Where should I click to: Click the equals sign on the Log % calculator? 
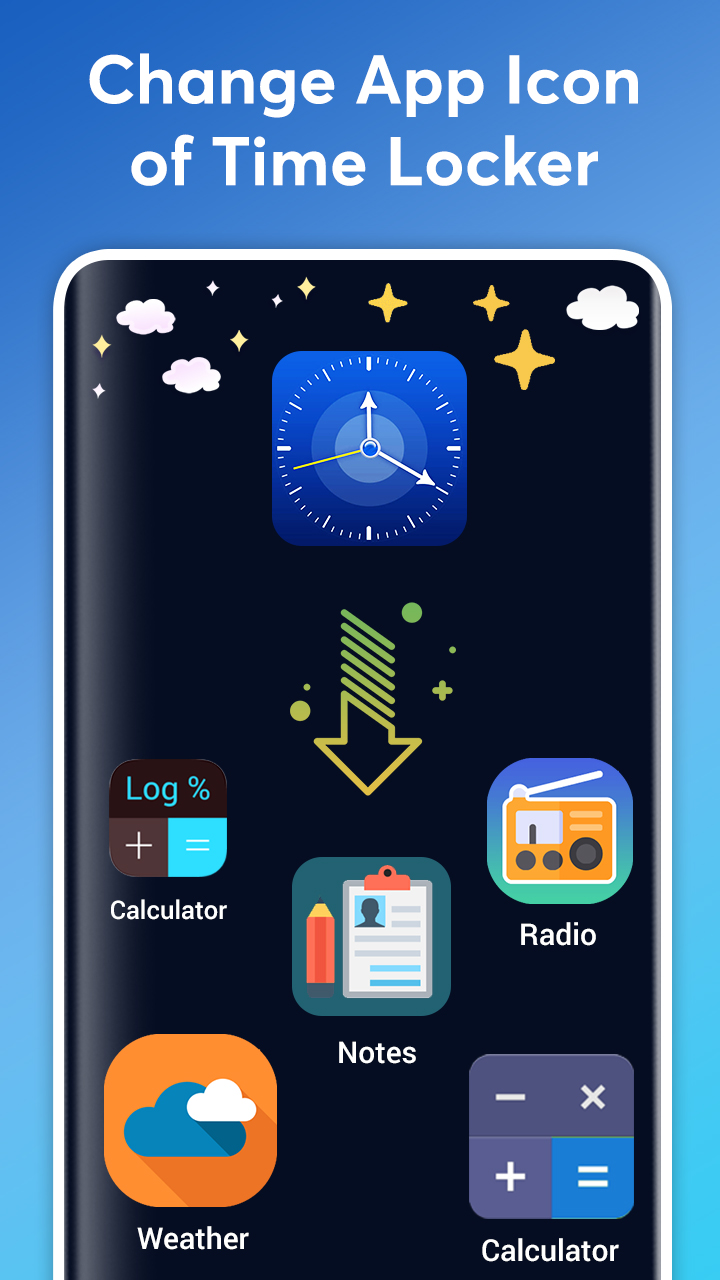(197, 847)
